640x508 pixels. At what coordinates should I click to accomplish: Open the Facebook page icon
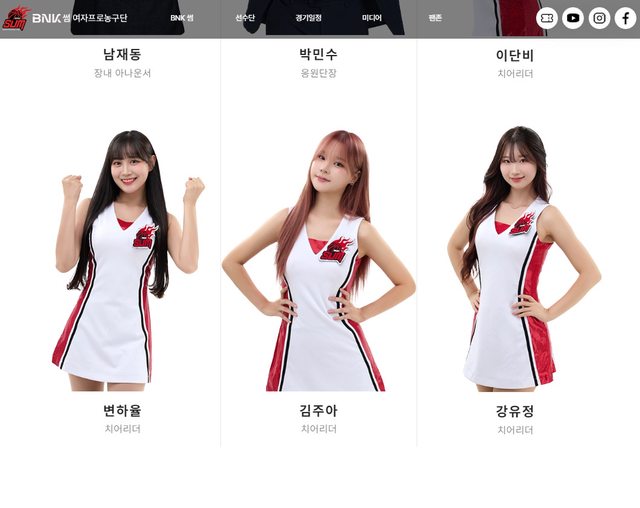tap(625, 18)
